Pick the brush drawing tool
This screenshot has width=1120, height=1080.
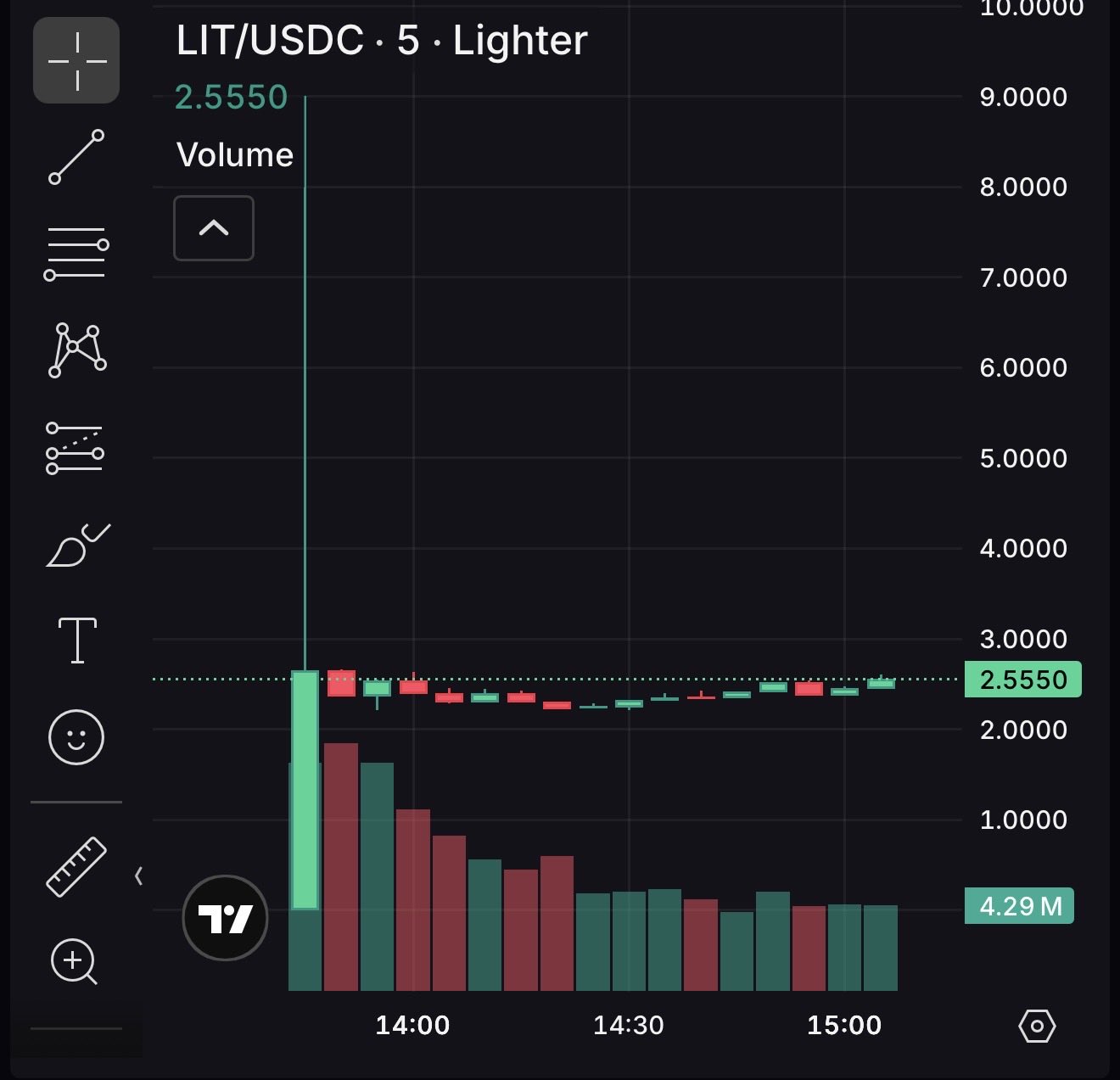(x=77, y=545)
